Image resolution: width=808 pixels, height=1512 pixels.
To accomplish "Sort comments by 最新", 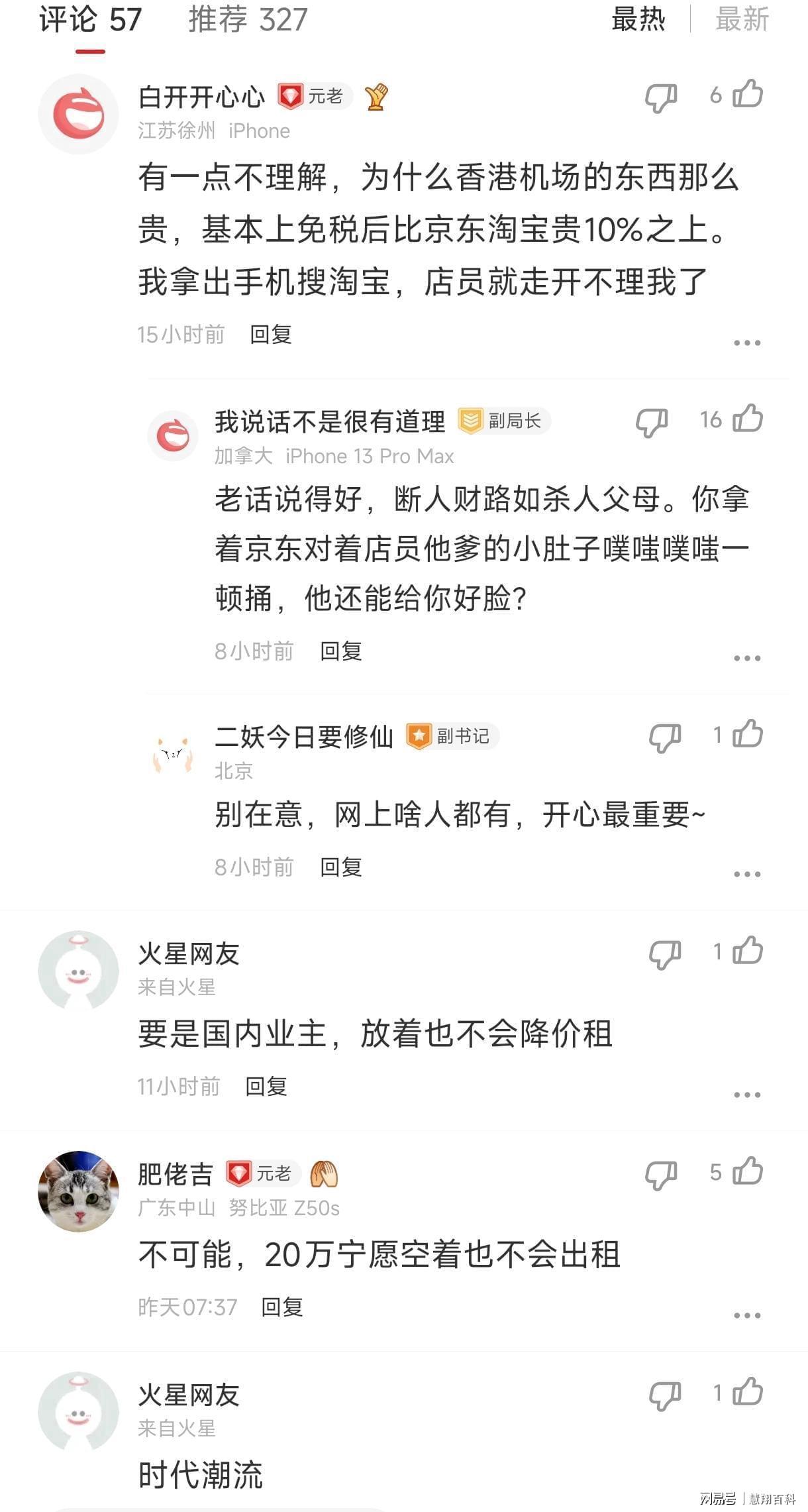I will [741, 20].
